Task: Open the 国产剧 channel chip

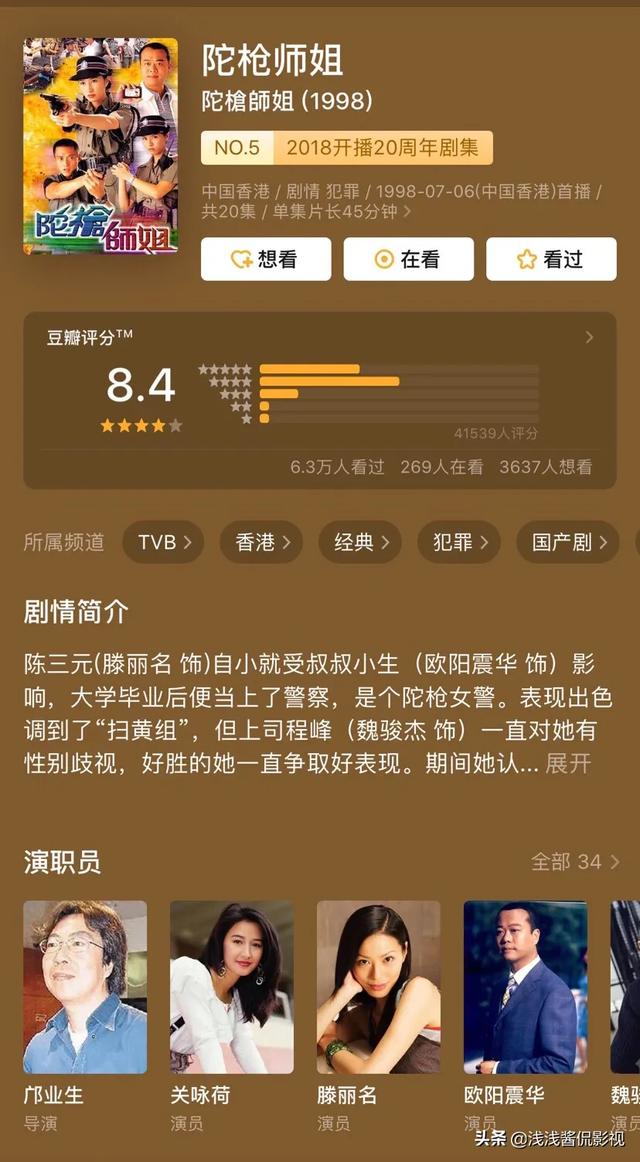Action: (567, 542)
